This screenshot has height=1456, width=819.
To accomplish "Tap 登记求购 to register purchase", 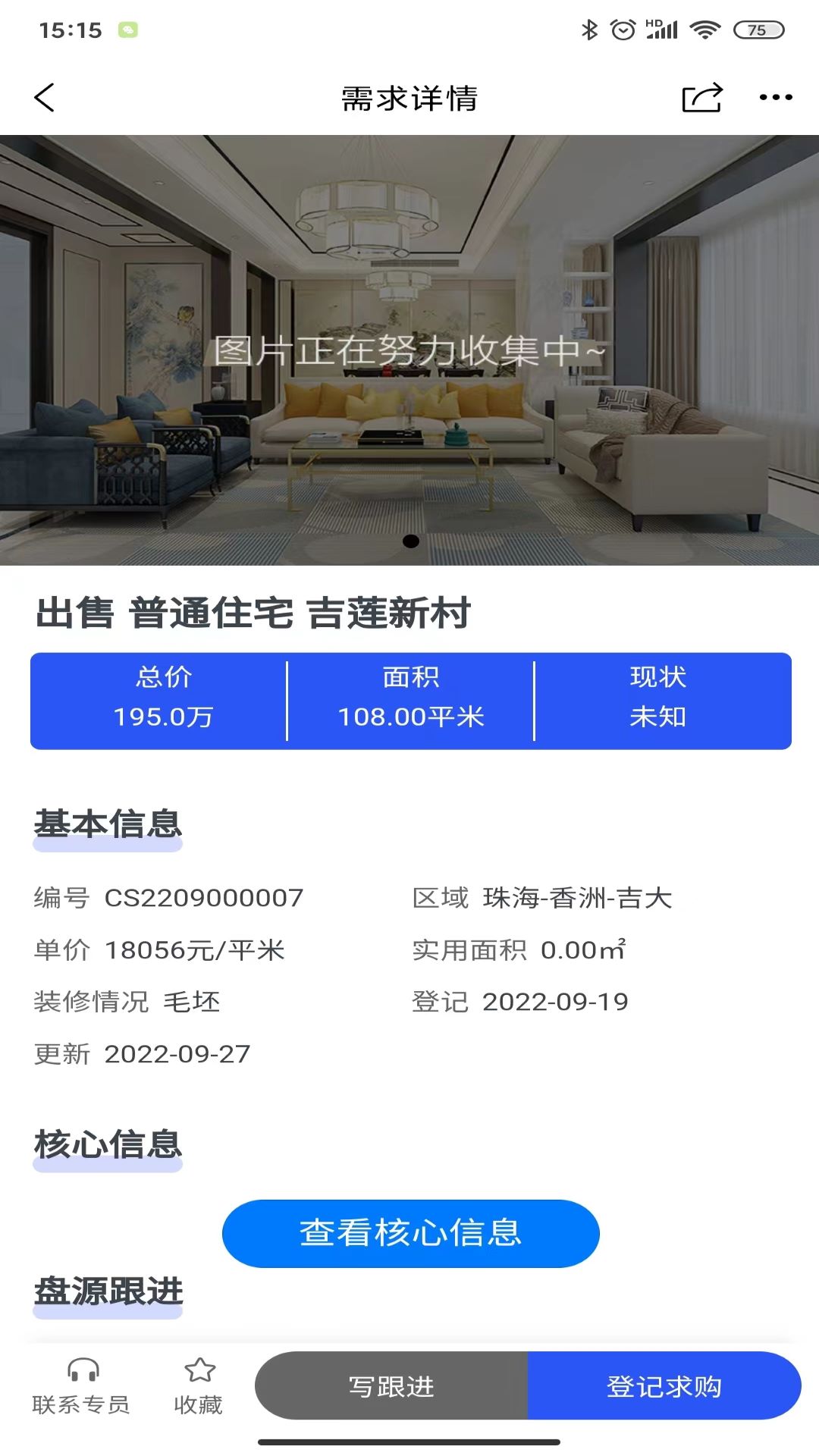I will coord(664,1386).
